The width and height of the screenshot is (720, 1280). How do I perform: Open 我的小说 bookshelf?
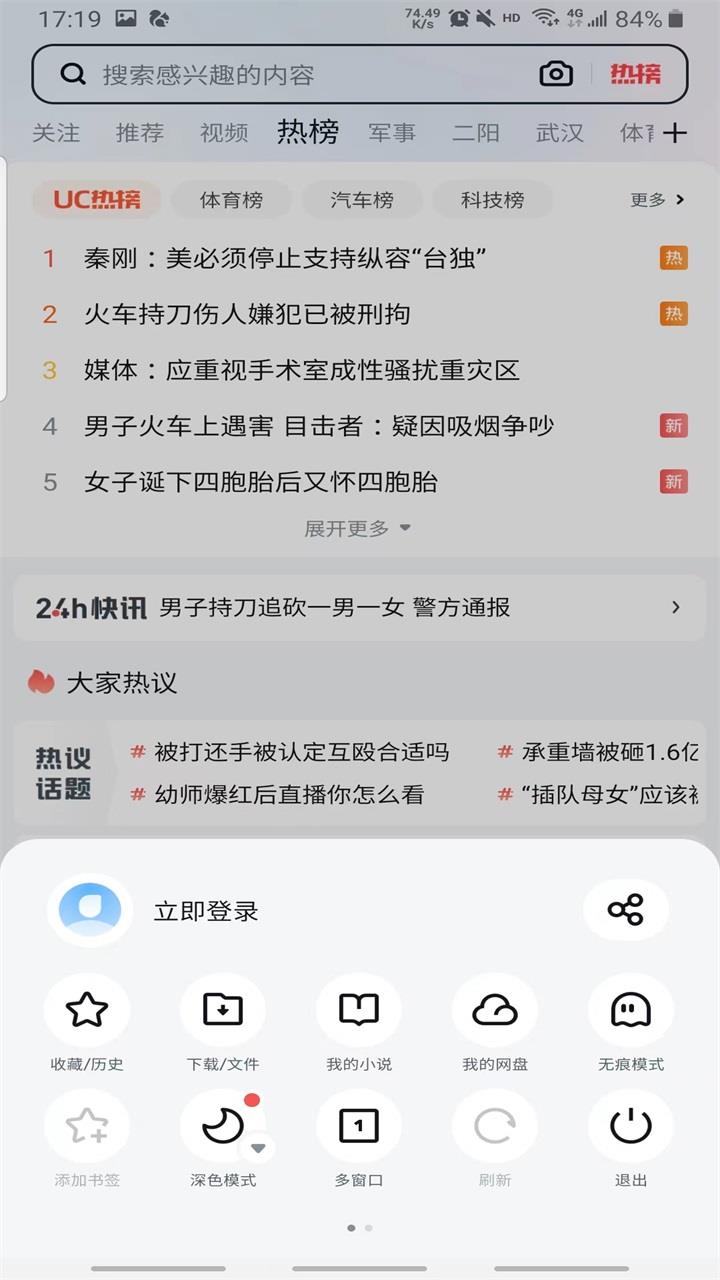pyautogui.click(x=359, y=1012)
